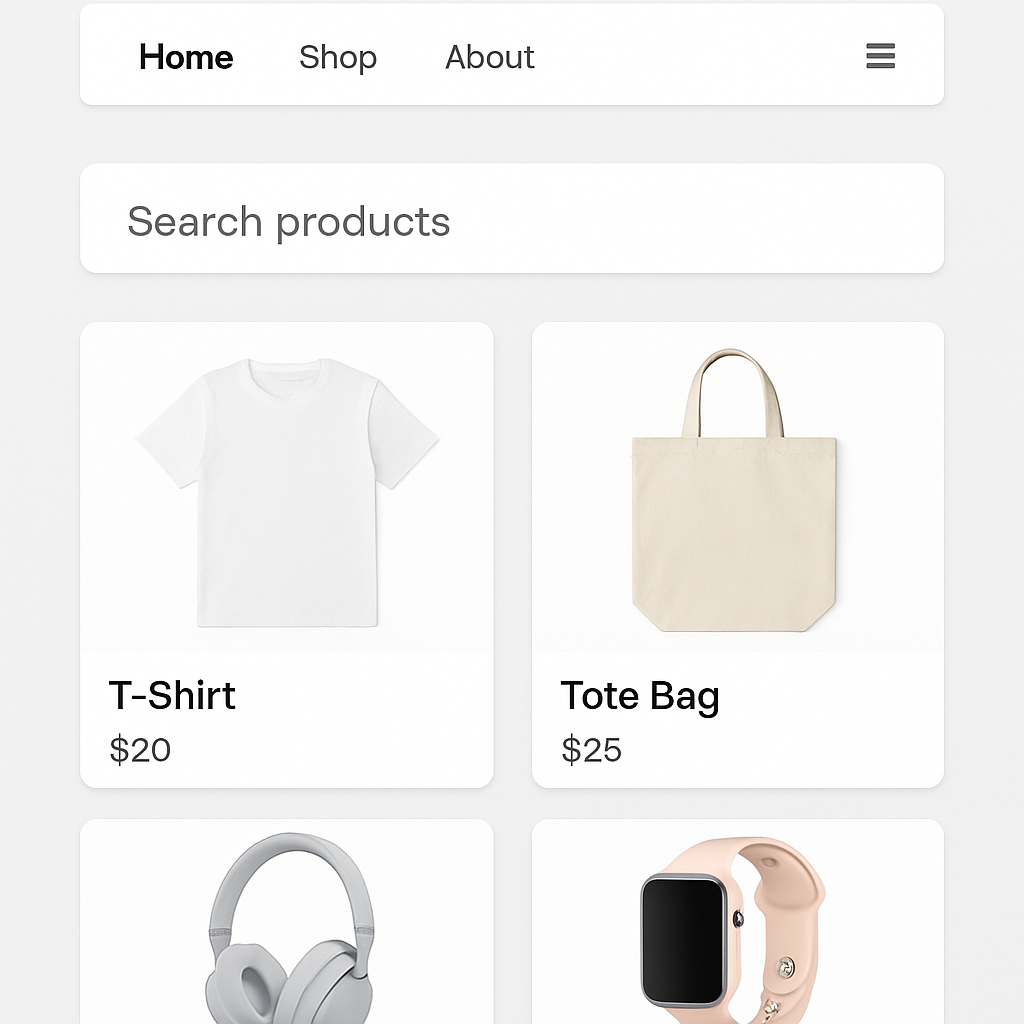View the Tote Bag product
Viewport: 1024px width, 1024px height.
(x=737, y=554)
